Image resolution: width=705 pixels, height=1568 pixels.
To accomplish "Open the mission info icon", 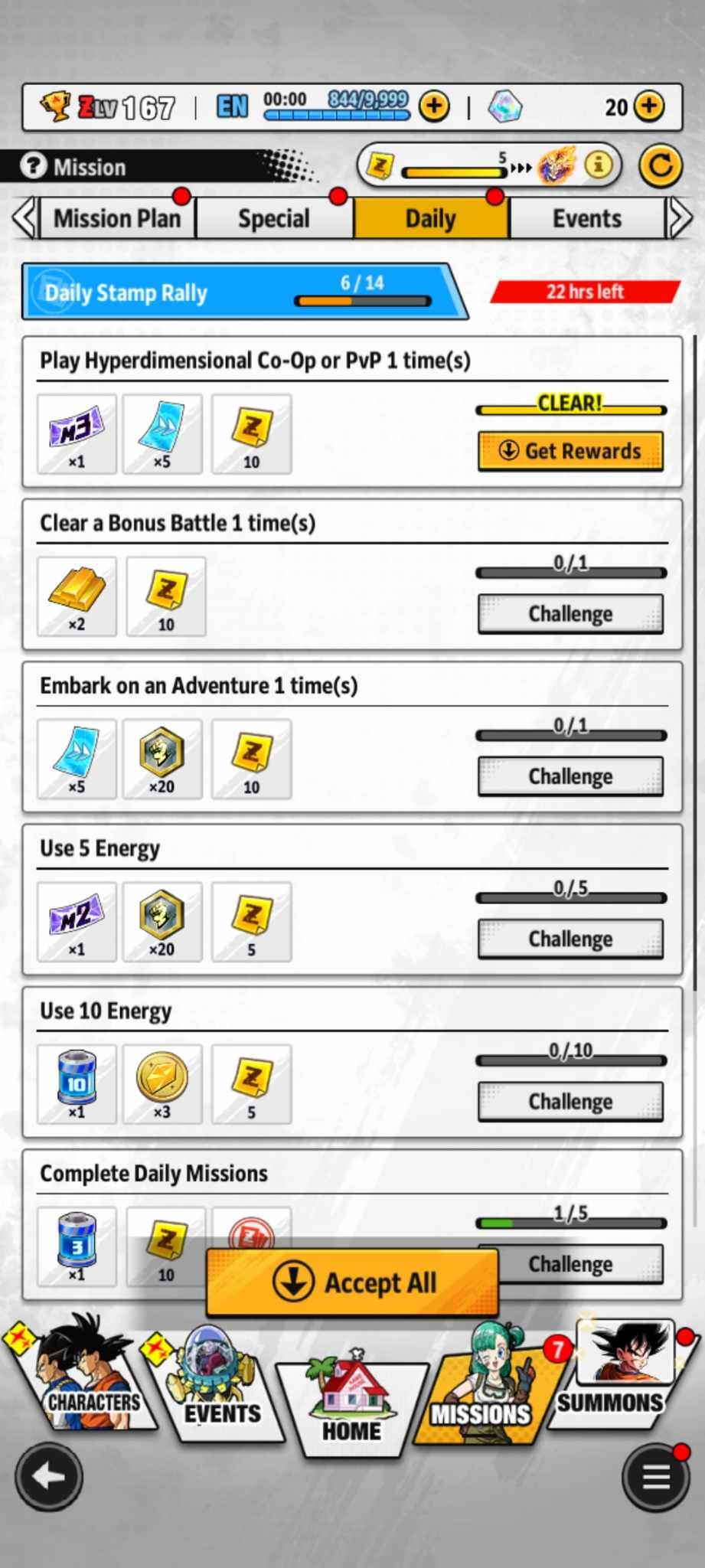I will pos(599,165).
